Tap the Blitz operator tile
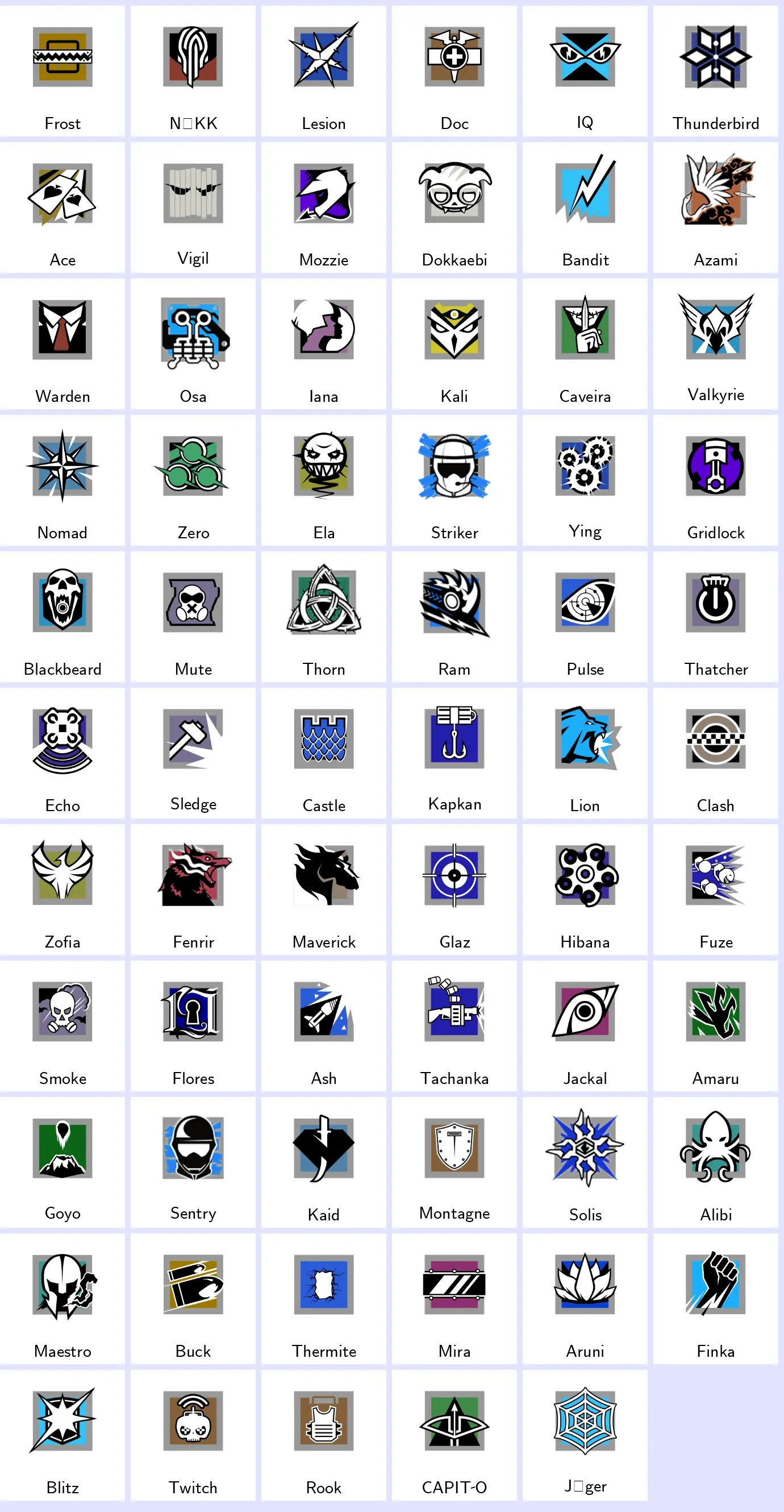This screenshot has width=784, height=1512. [x=62, y=1435]
